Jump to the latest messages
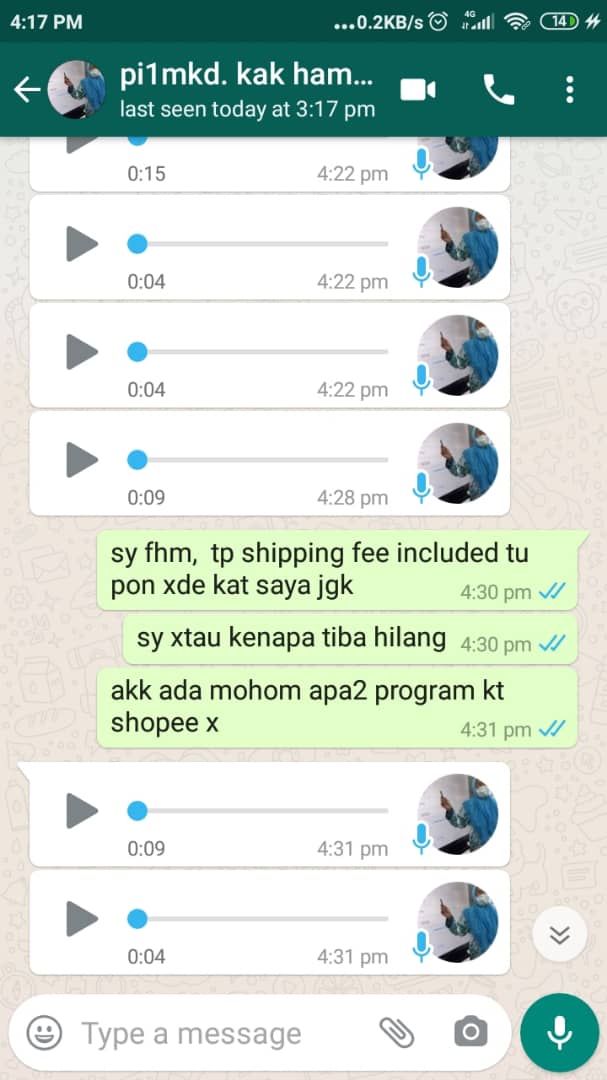Image resolution: width=607 pixels, height=1080 pixels. 559,935
